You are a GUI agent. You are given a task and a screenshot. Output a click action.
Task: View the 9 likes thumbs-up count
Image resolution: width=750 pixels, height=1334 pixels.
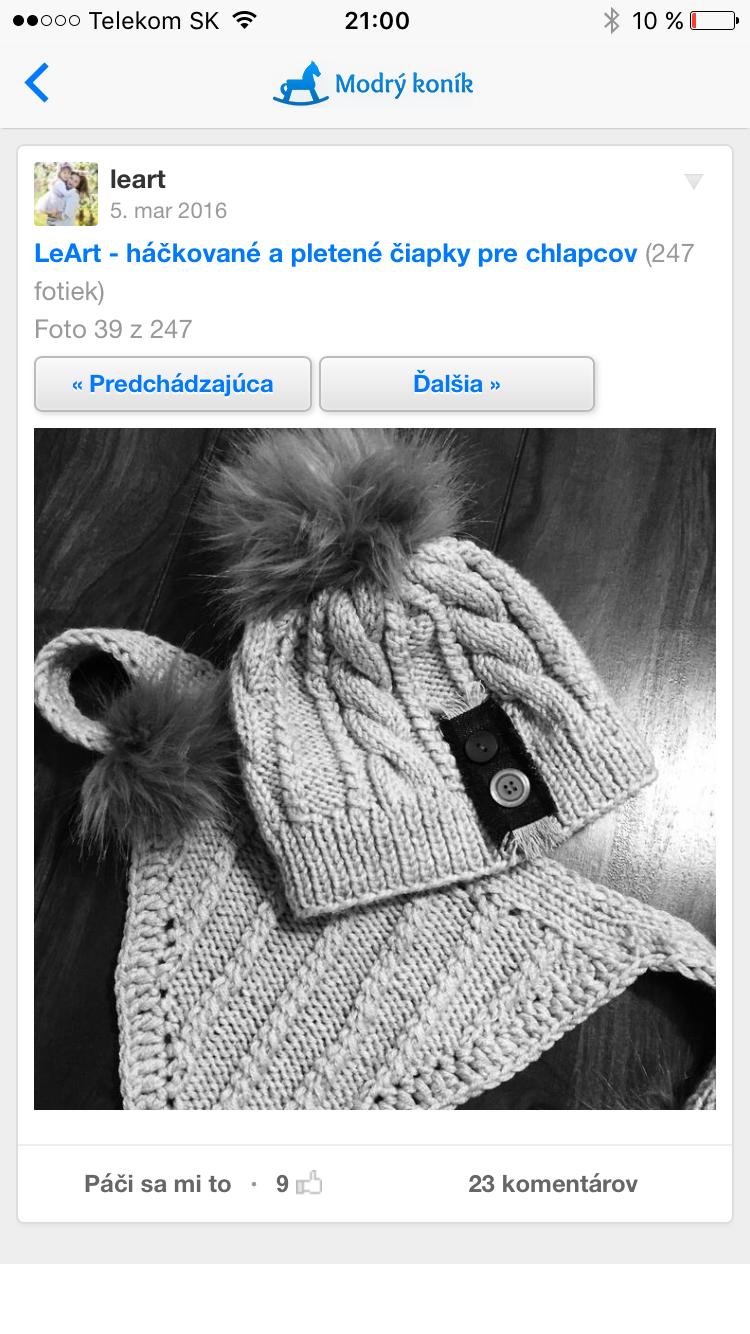point(299,1184)
